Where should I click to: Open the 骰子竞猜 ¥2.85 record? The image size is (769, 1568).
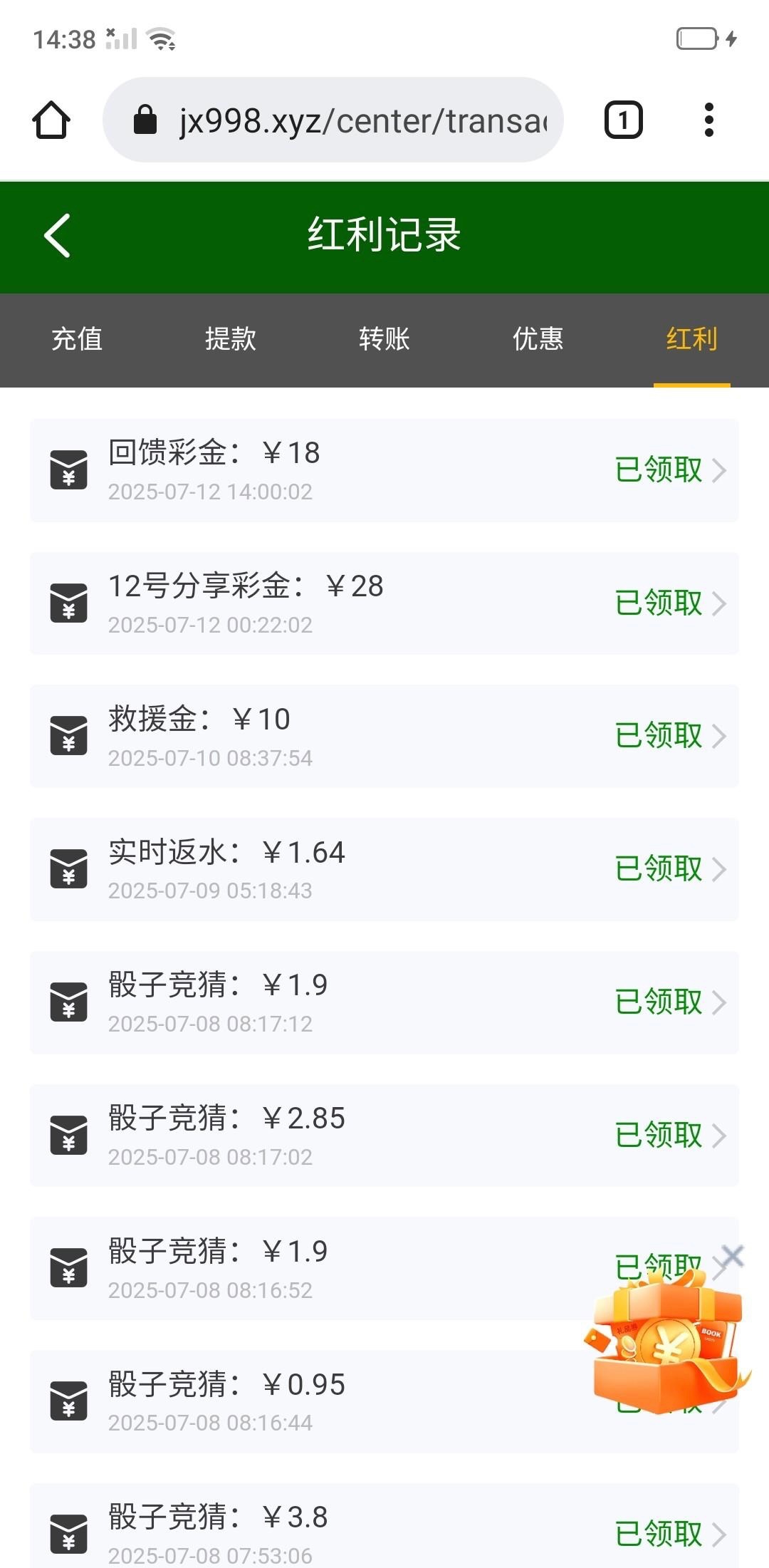pos(384,1136)
